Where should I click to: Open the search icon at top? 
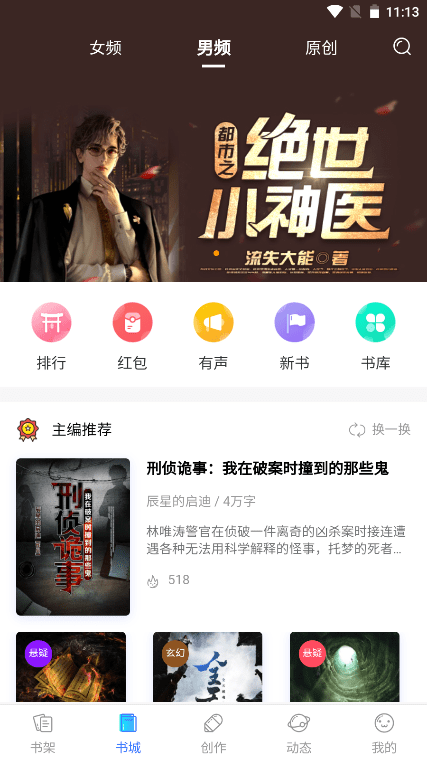tap(402, 47)
